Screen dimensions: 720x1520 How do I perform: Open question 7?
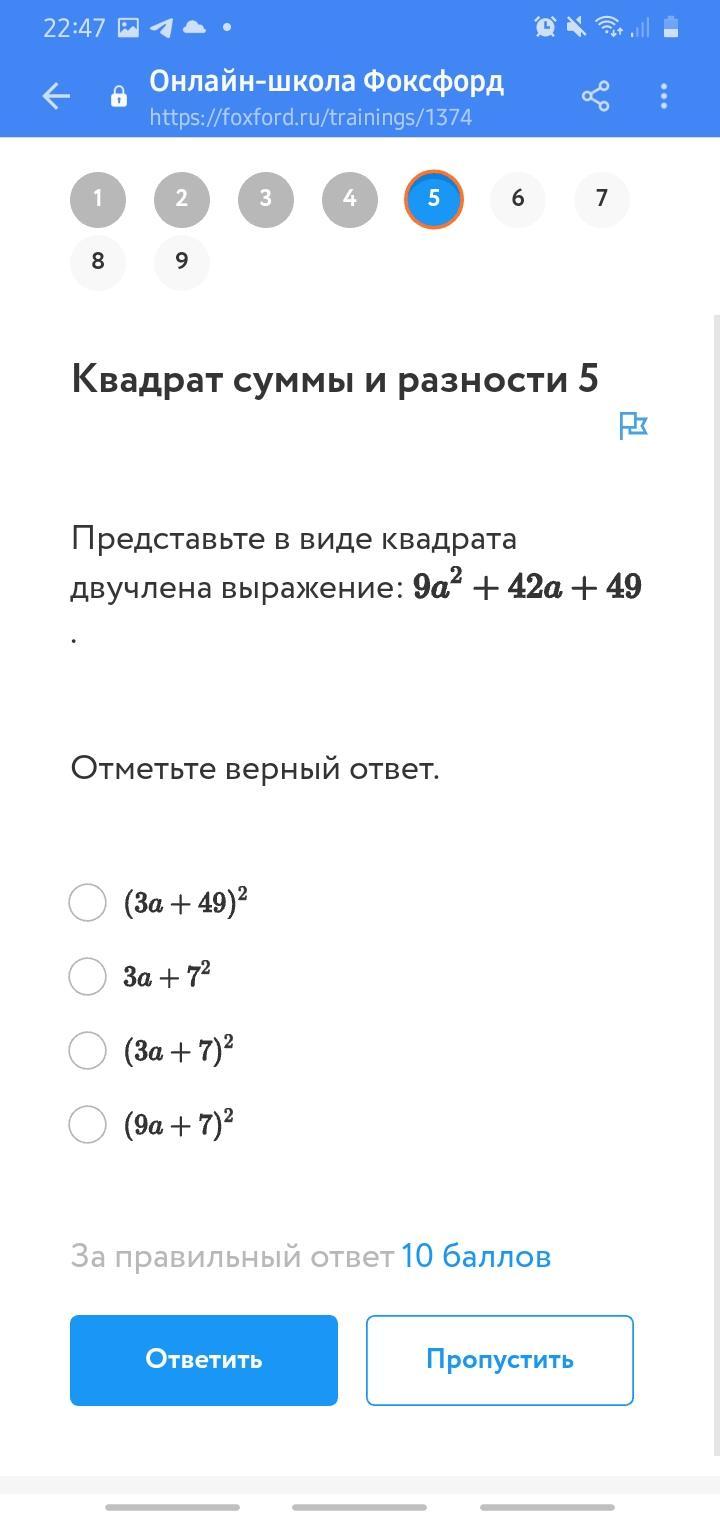(x=602, y=199)
